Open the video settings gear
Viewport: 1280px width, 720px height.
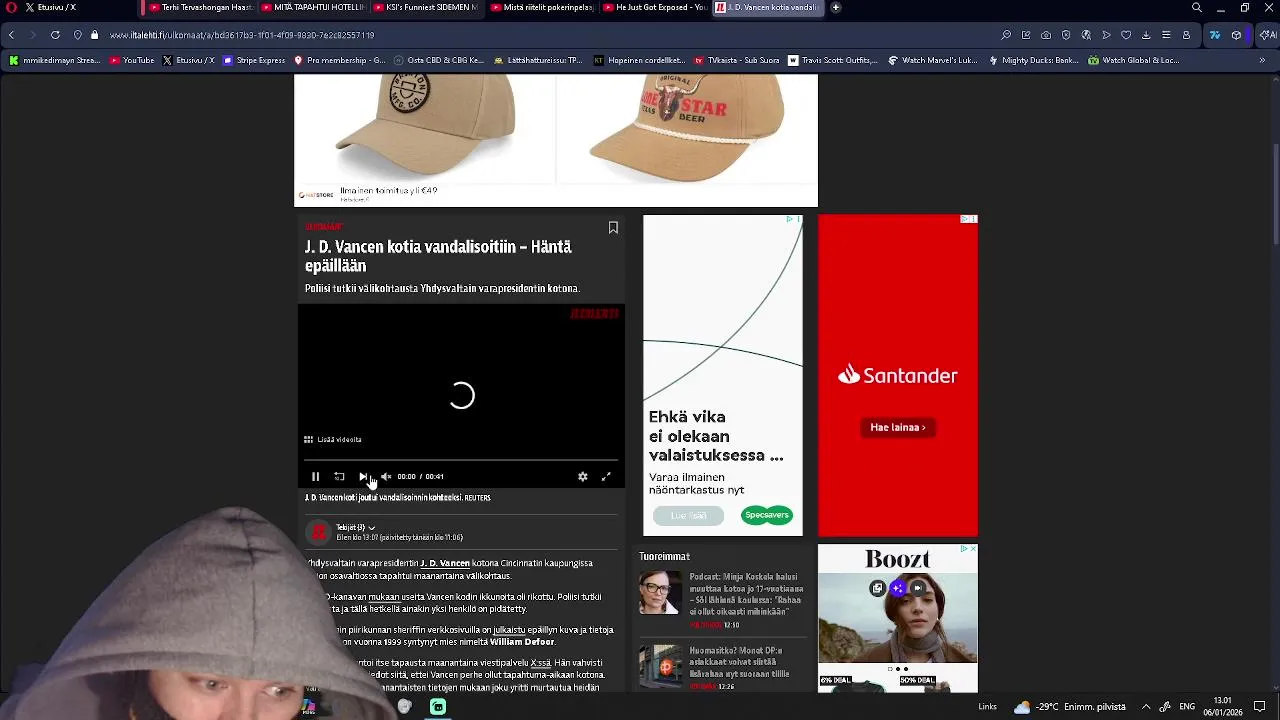(583, 477)
